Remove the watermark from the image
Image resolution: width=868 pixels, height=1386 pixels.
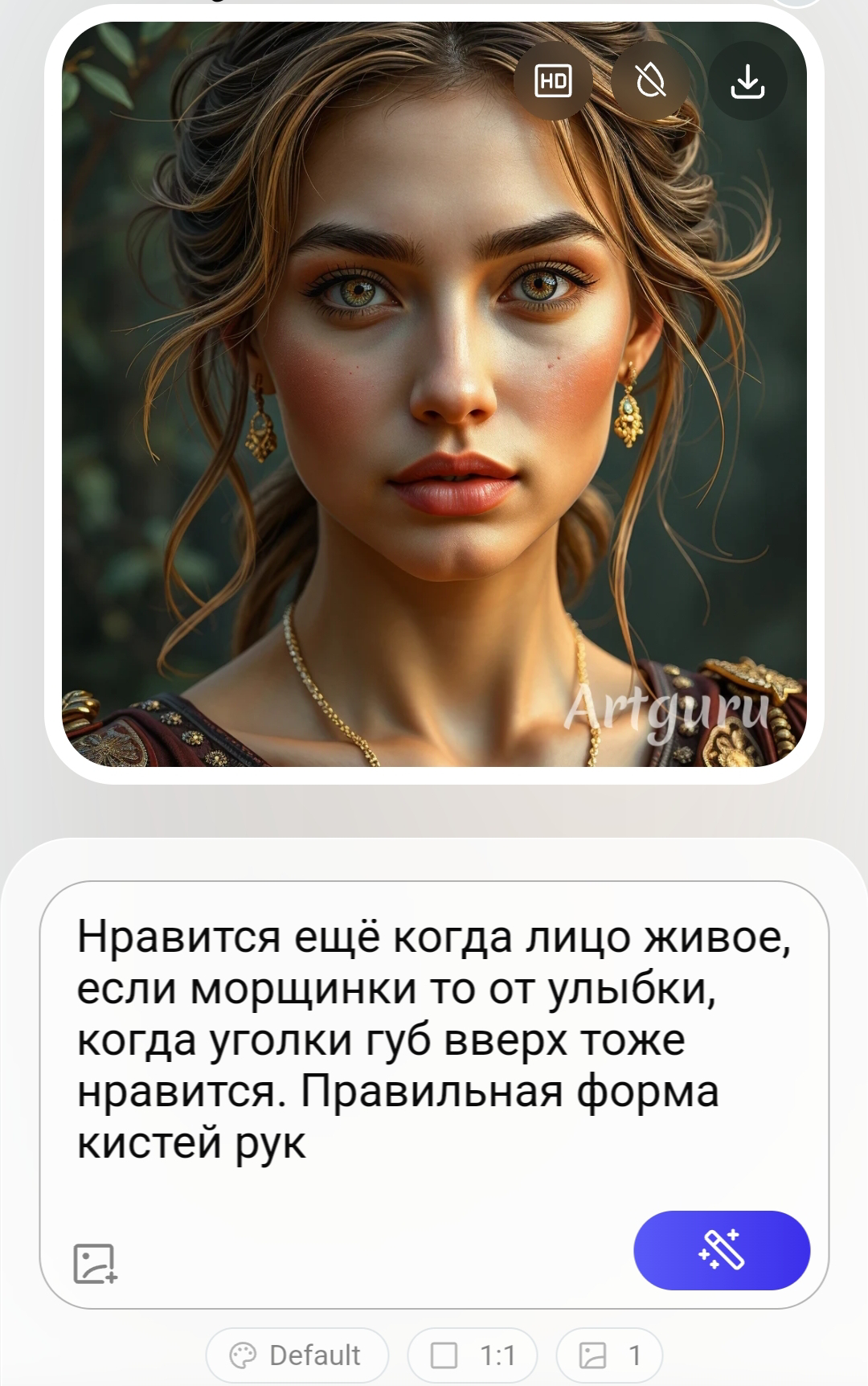(650, 80)
